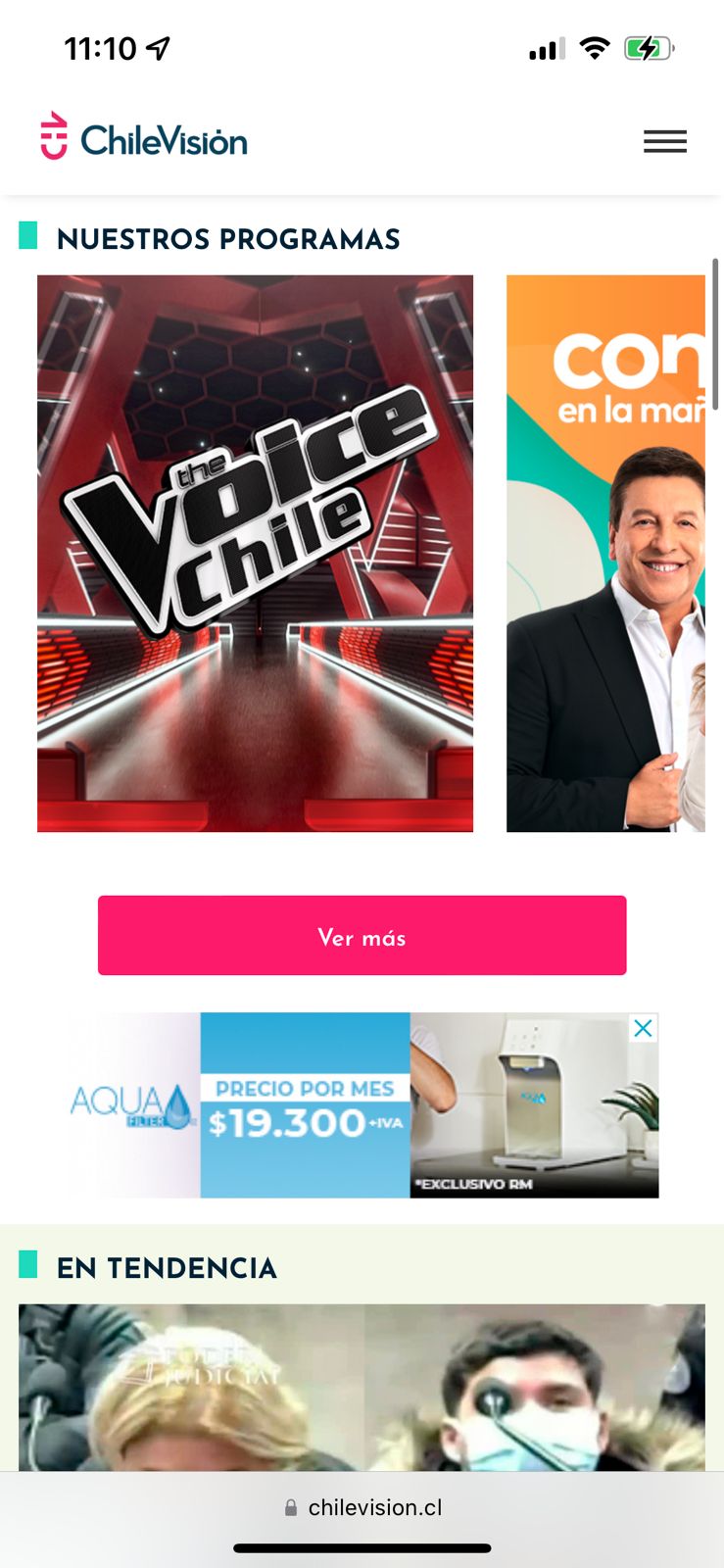The image size is (724, 1568).
Task: Open the trending news article image
Action: [x=362, y=1387]
